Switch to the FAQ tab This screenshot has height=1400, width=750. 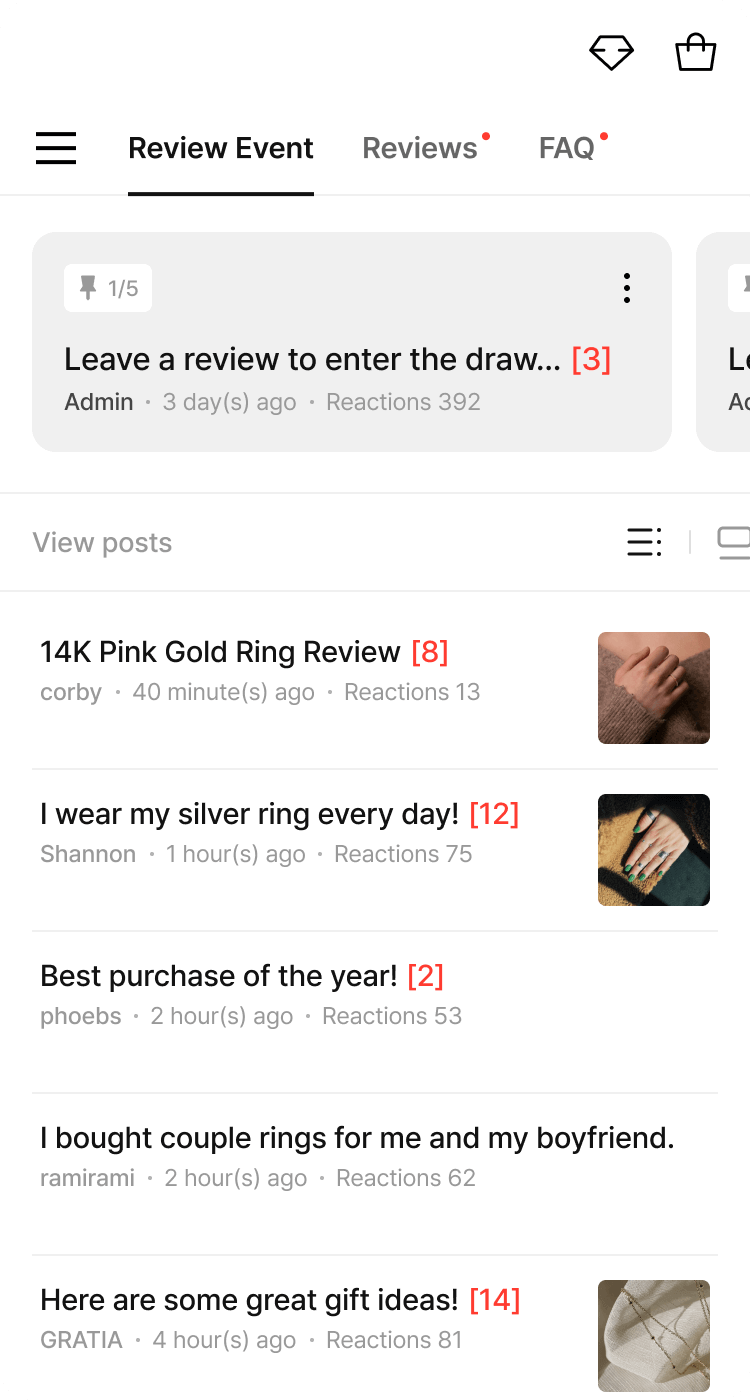click(567, 148)
